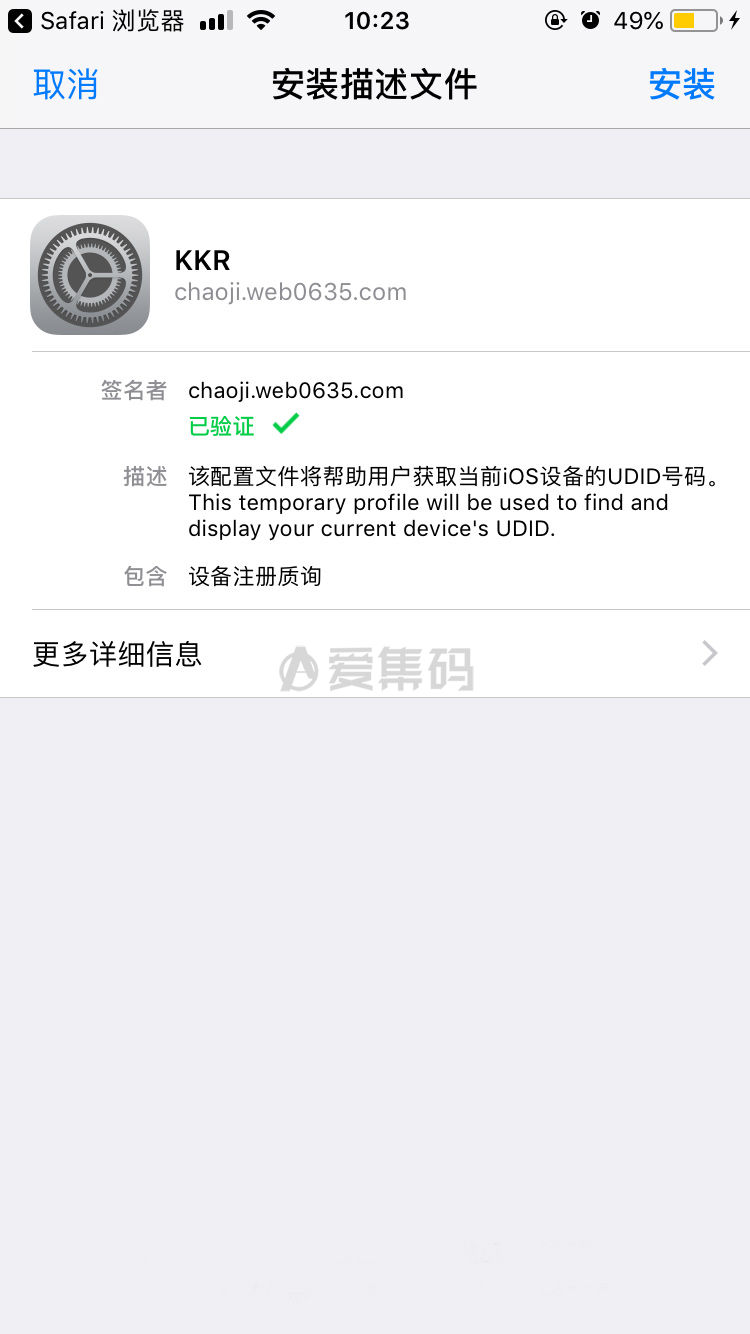Viewport: 750px width, 1334px height.
Task: Tap 安装 to install the profile
Action: click(x=681, y=85)
